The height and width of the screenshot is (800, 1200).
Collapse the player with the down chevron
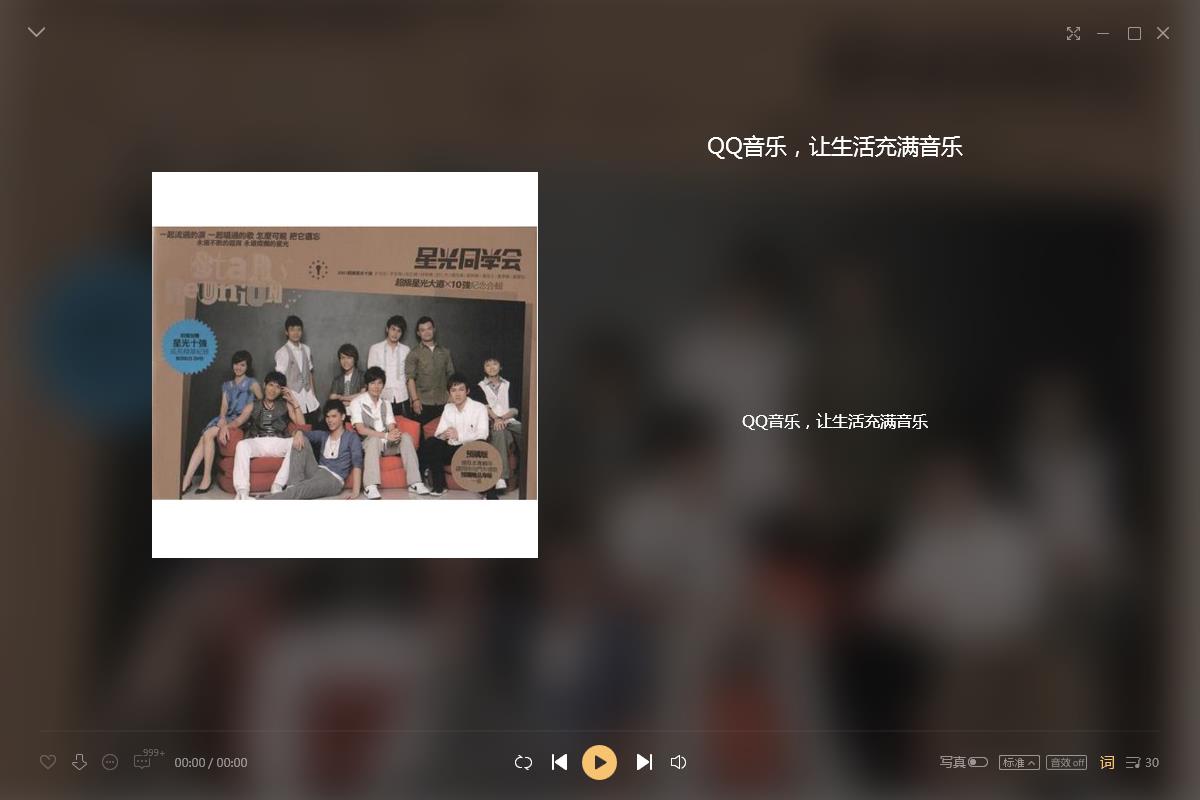(x=36, y=32)
